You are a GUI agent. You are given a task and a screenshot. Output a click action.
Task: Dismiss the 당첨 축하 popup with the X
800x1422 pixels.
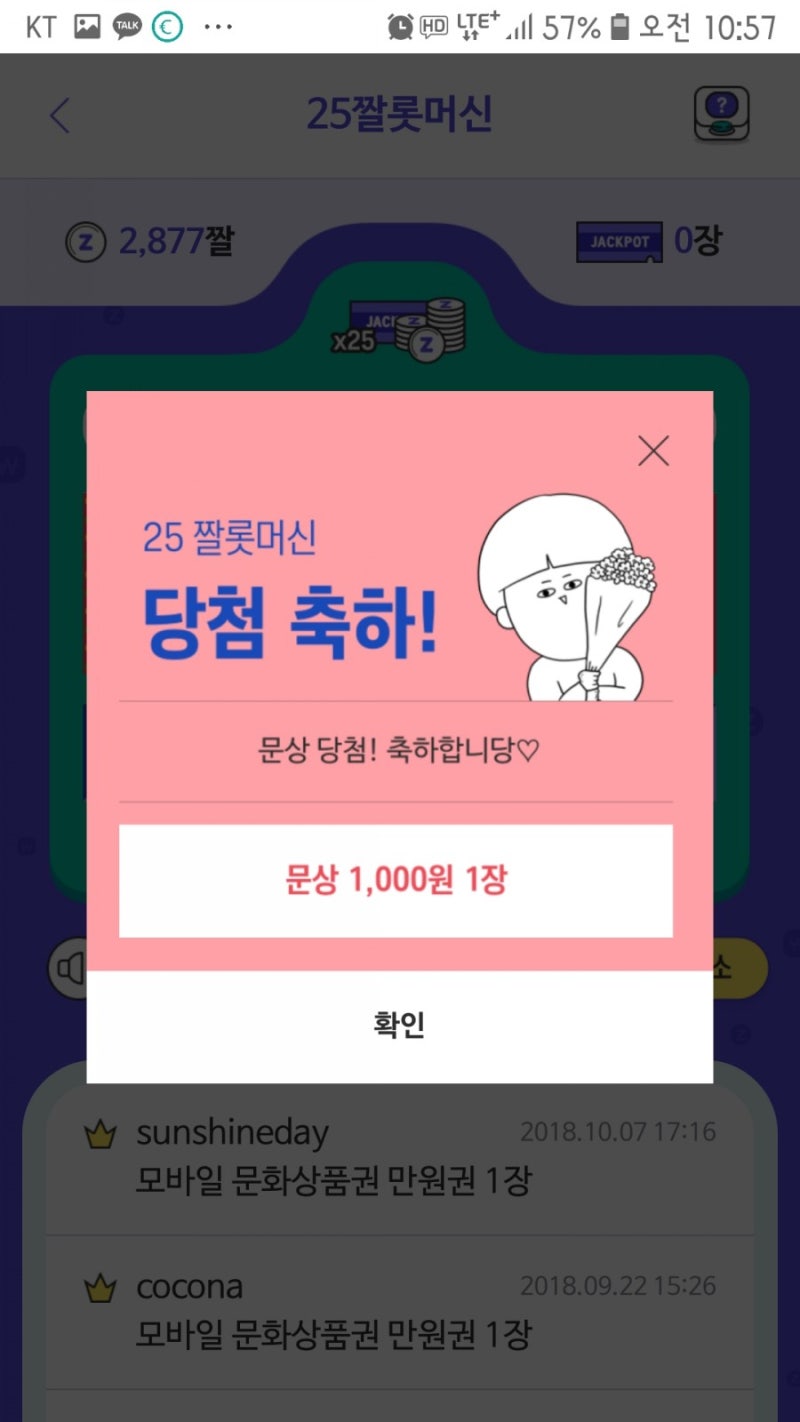pos(653,451)
